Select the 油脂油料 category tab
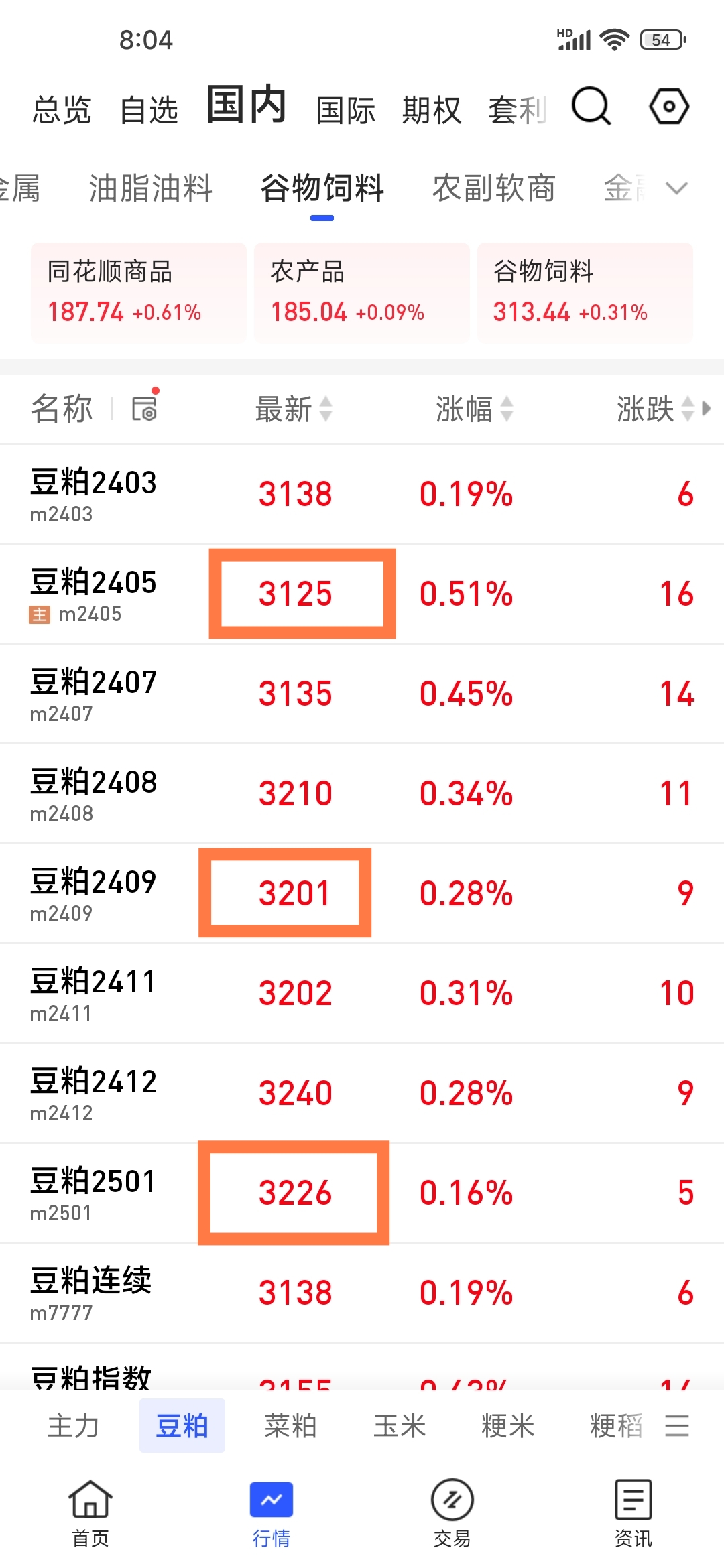Viewport: 724px width, 1568px height. point(150,188)
